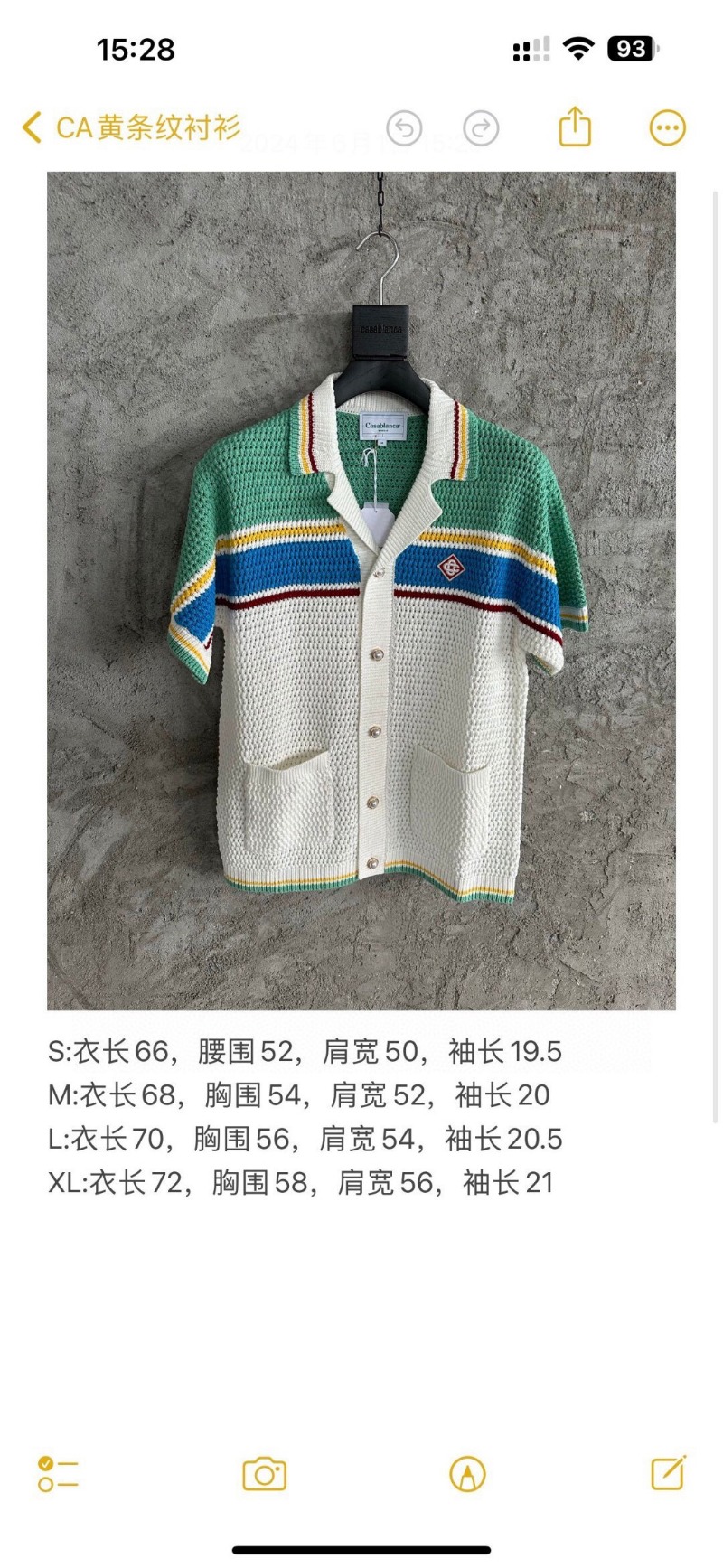Go back to CA黄条纹衬衫 folder
This screenshot has width=723, height=1568.
[x=131, y=127]
